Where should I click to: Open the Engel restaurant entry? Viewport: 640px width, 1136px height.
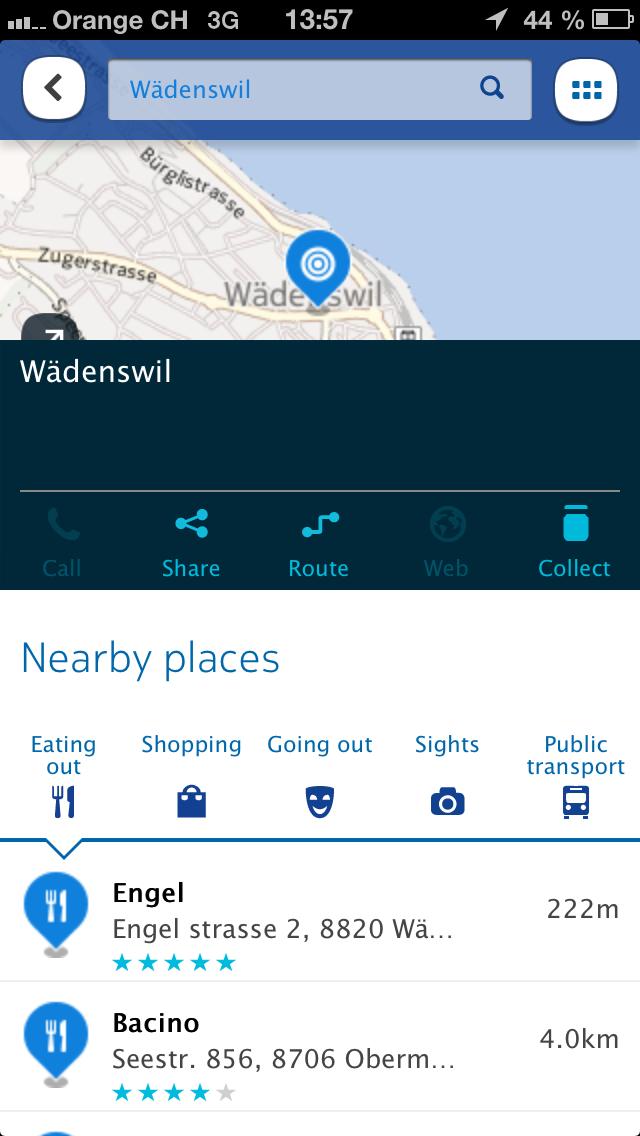coord(320,916)
